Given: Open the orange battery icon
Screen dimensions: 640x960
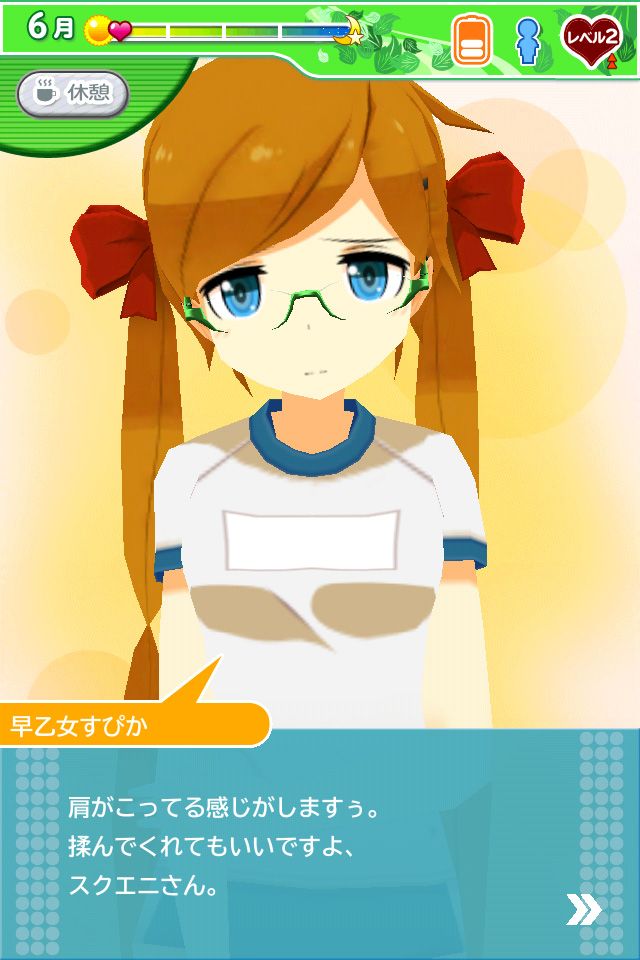Looking at the screenshot, I should [x=472, y=40].
